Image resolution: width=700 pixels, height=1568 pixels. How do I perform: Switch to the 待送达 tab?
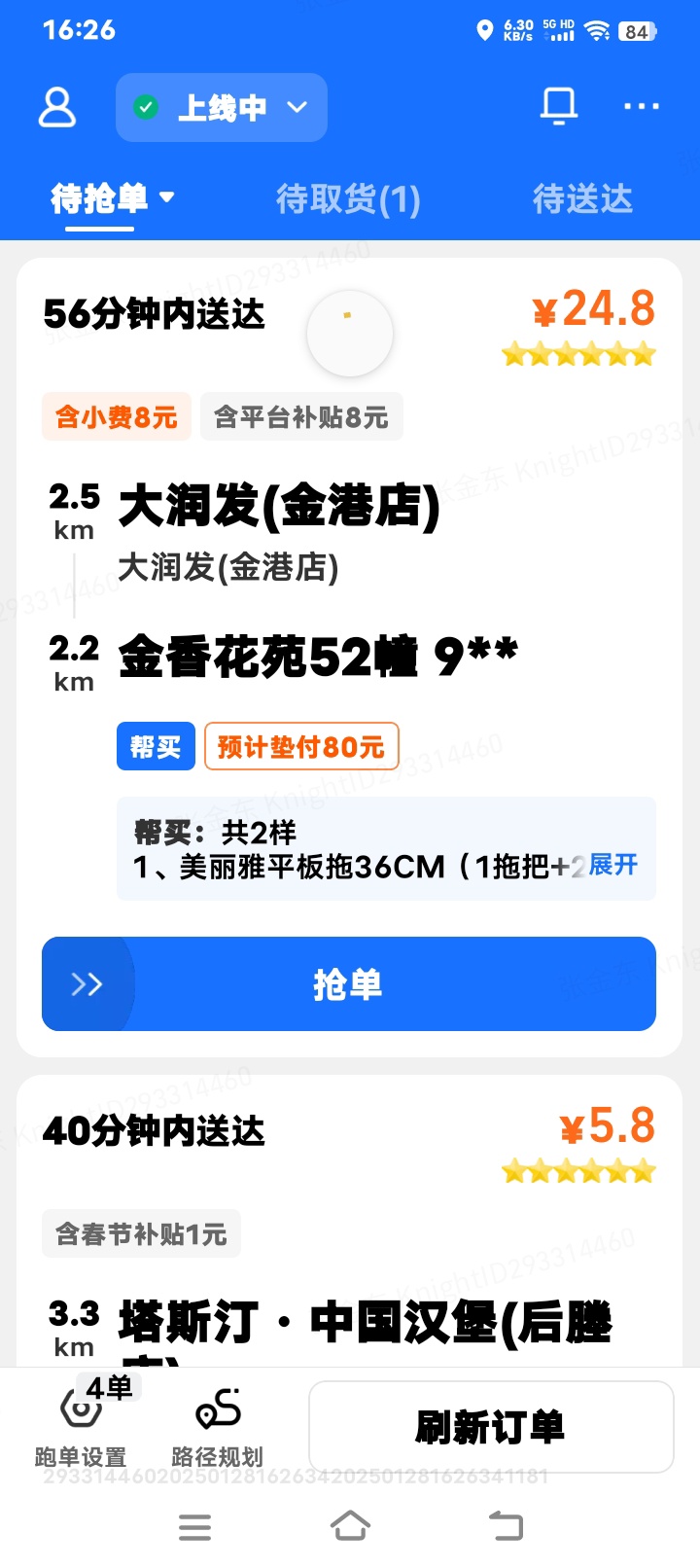(x=582, y=199)
